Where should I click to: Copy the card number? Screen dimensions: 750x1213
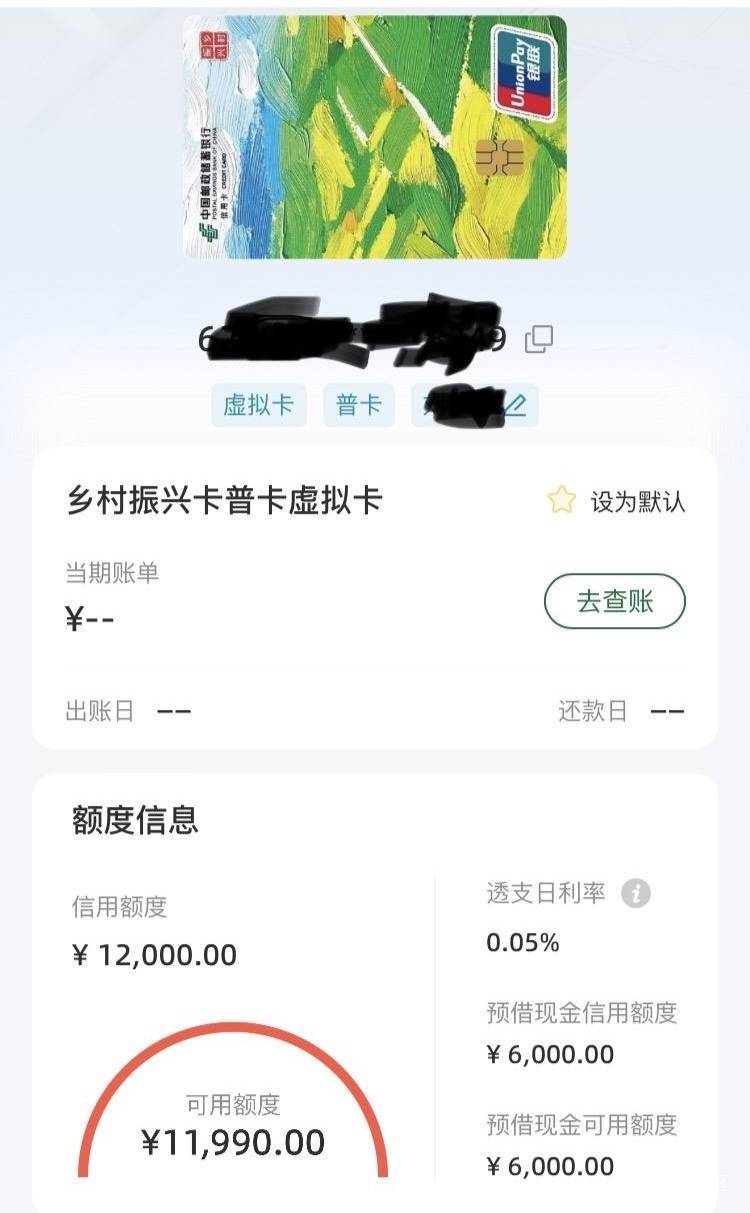(x=539, y=339)
